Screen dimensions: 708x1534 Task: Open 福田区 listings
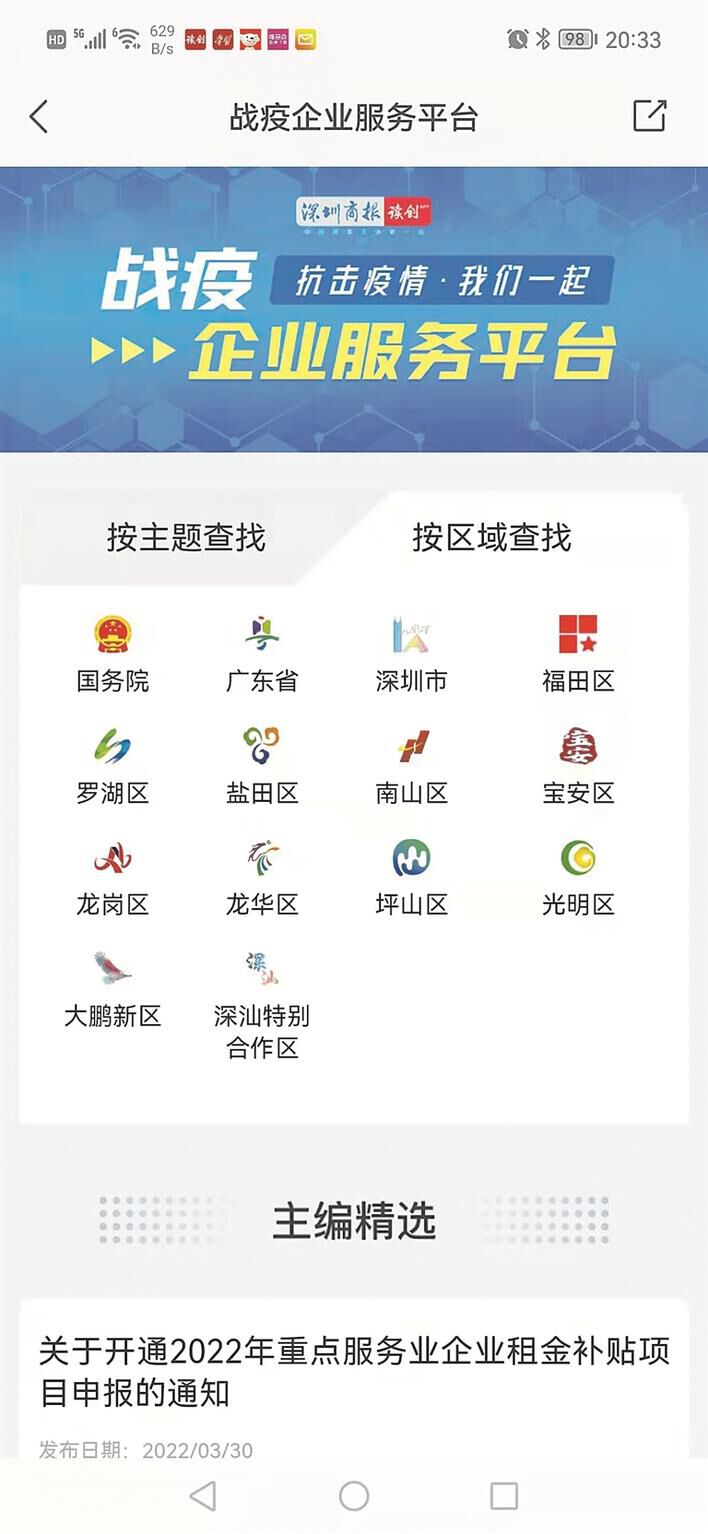578,654
